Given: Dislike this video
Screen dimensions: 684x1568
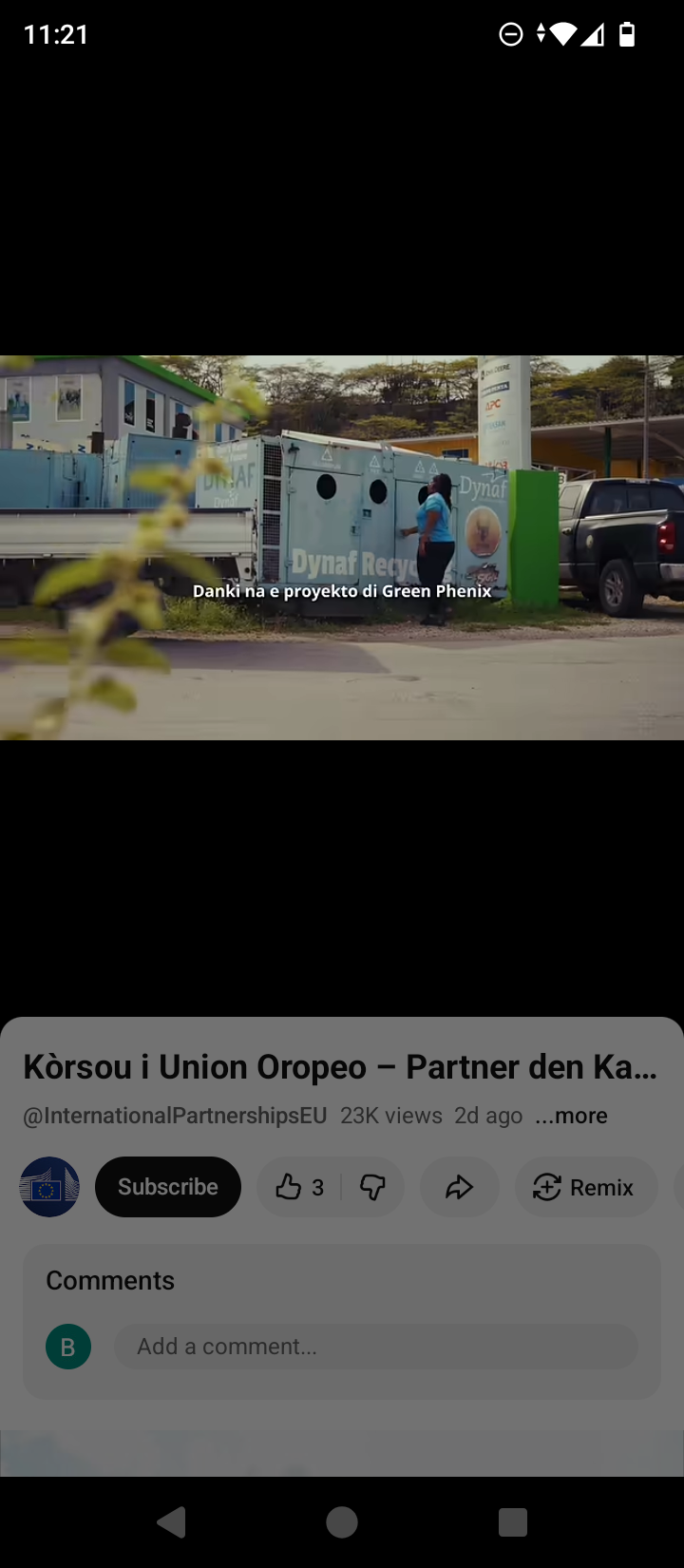Looking at the screenshot, I should point(373,1187).
